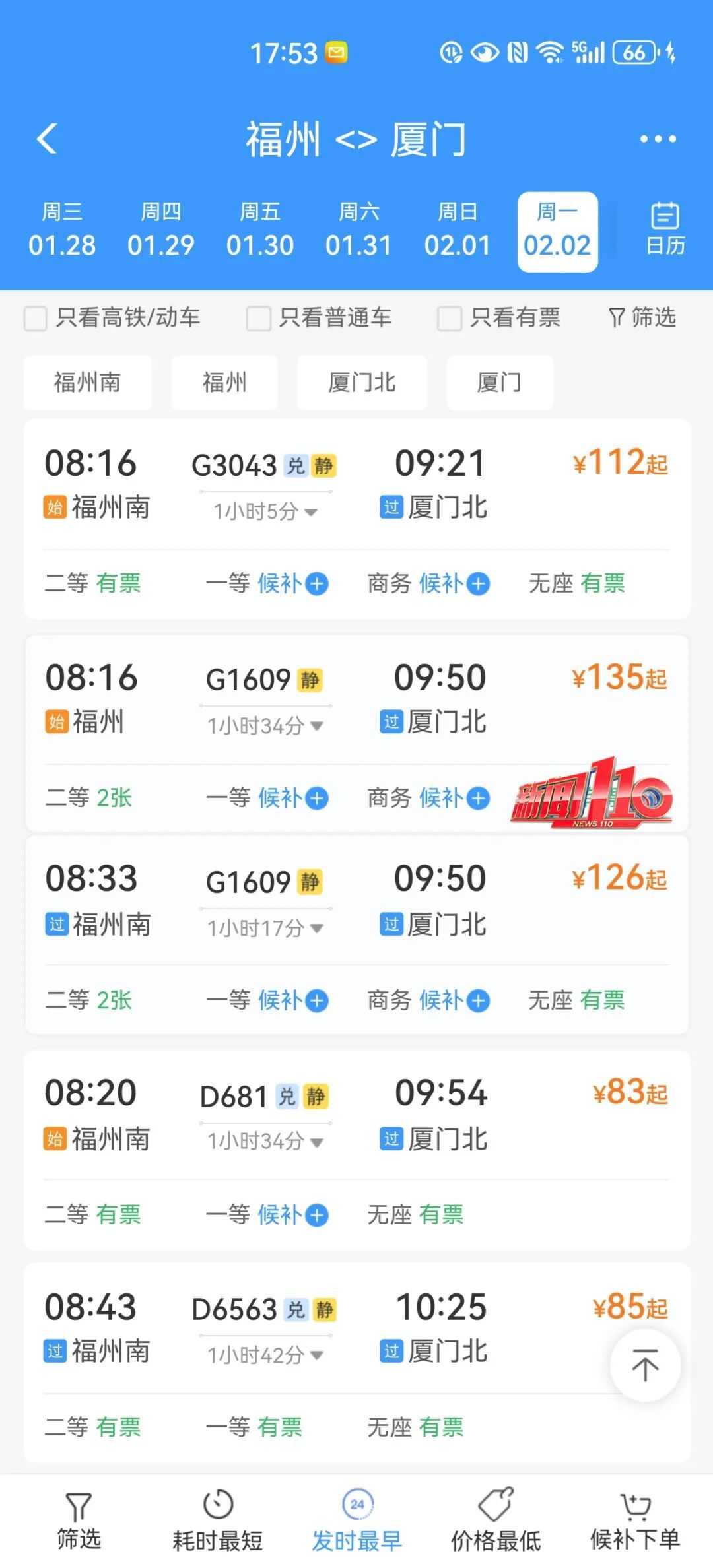Viewport: 713px width, 1568px height.
Task: Open the header overflow menu dots
Action: (658, 138)
